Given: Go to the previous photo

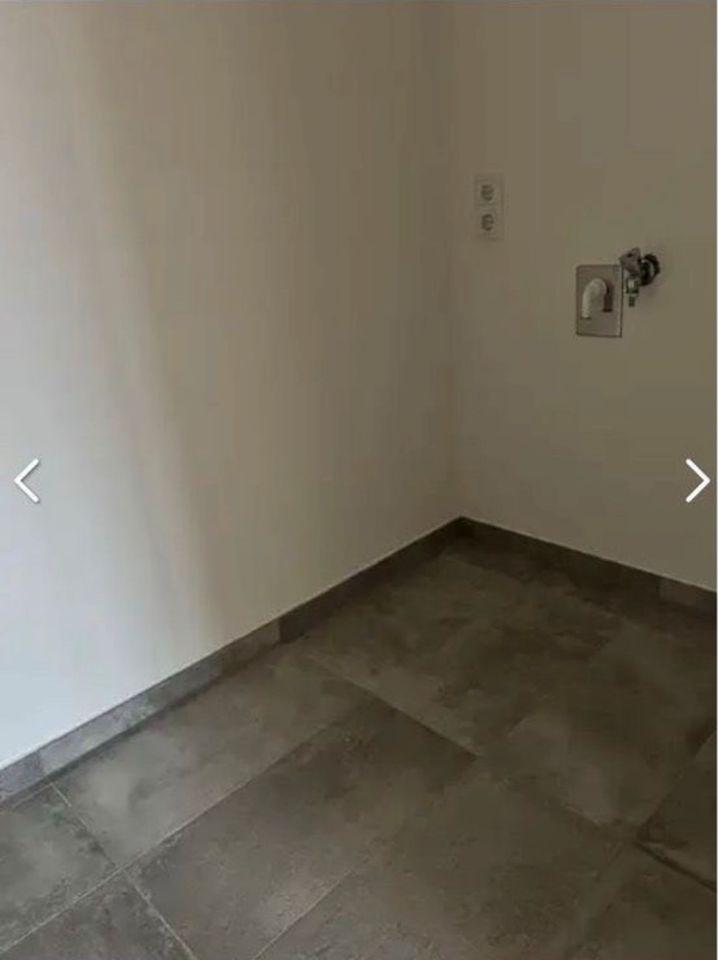Looking at the screenshot, I should 27,481.
